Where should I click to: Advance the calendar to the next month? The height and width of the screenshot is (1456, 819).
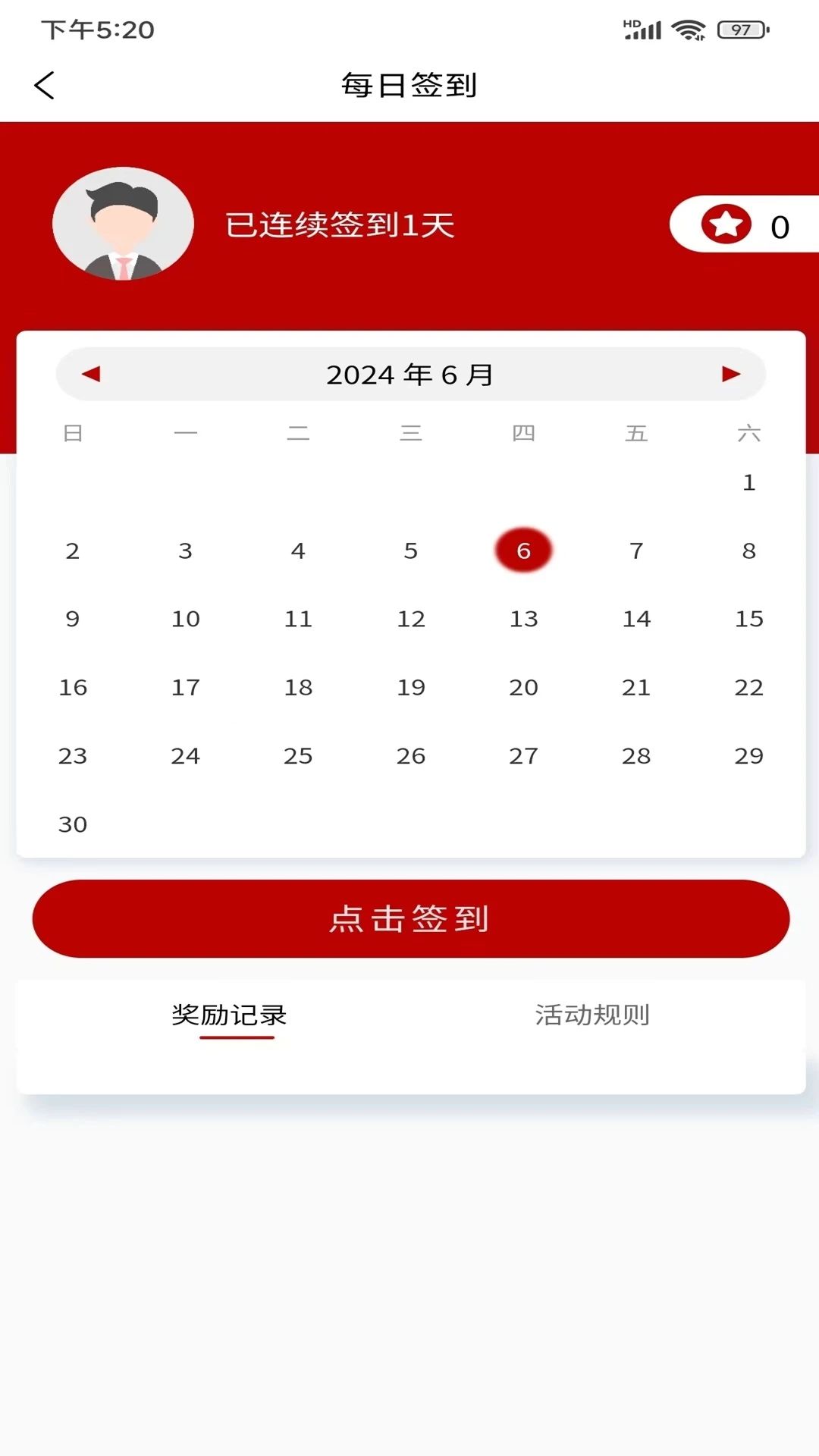pyautogui.click(x=731, y=374)
